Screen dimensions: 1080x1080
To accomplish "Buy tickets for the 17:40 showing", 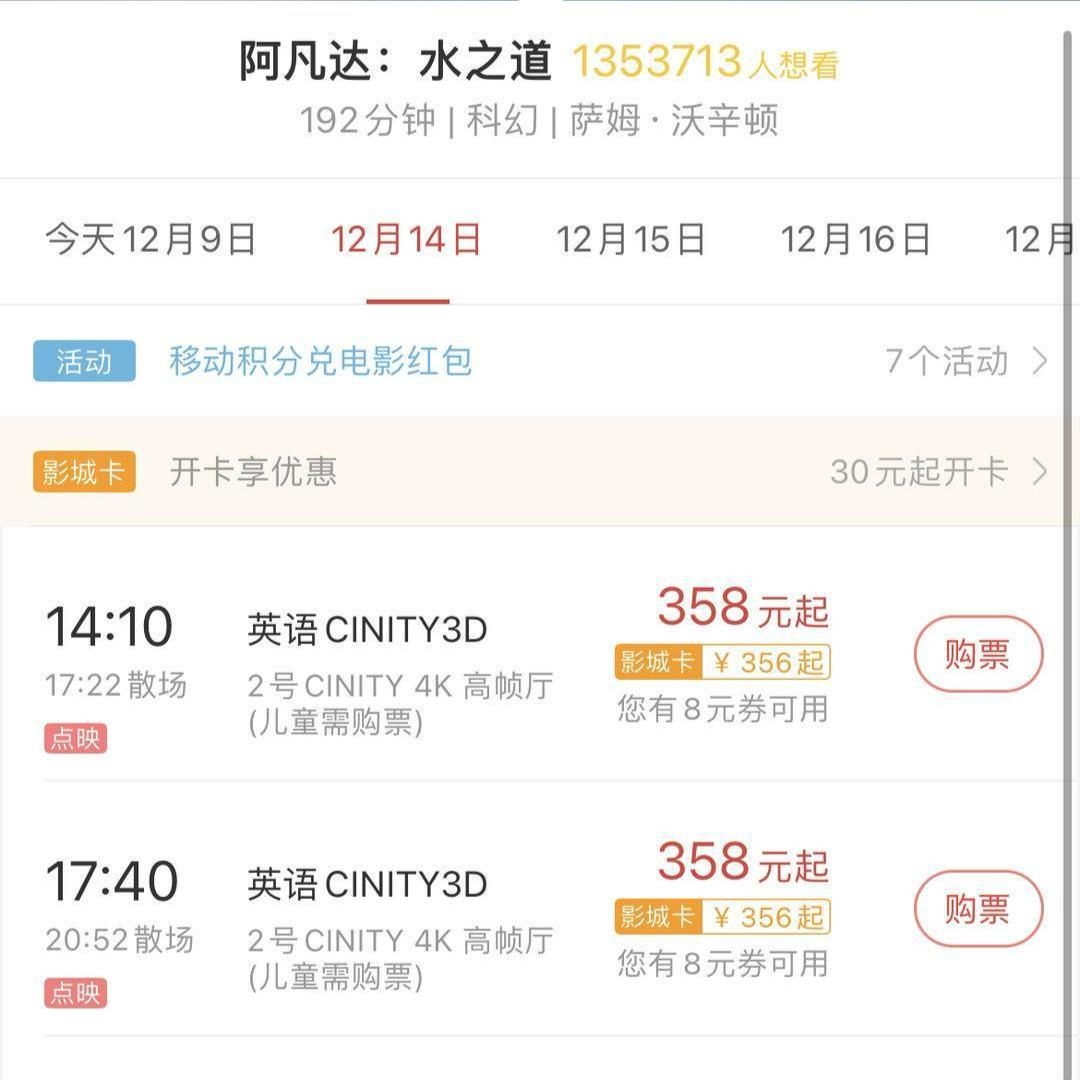I will pos(978,909).
